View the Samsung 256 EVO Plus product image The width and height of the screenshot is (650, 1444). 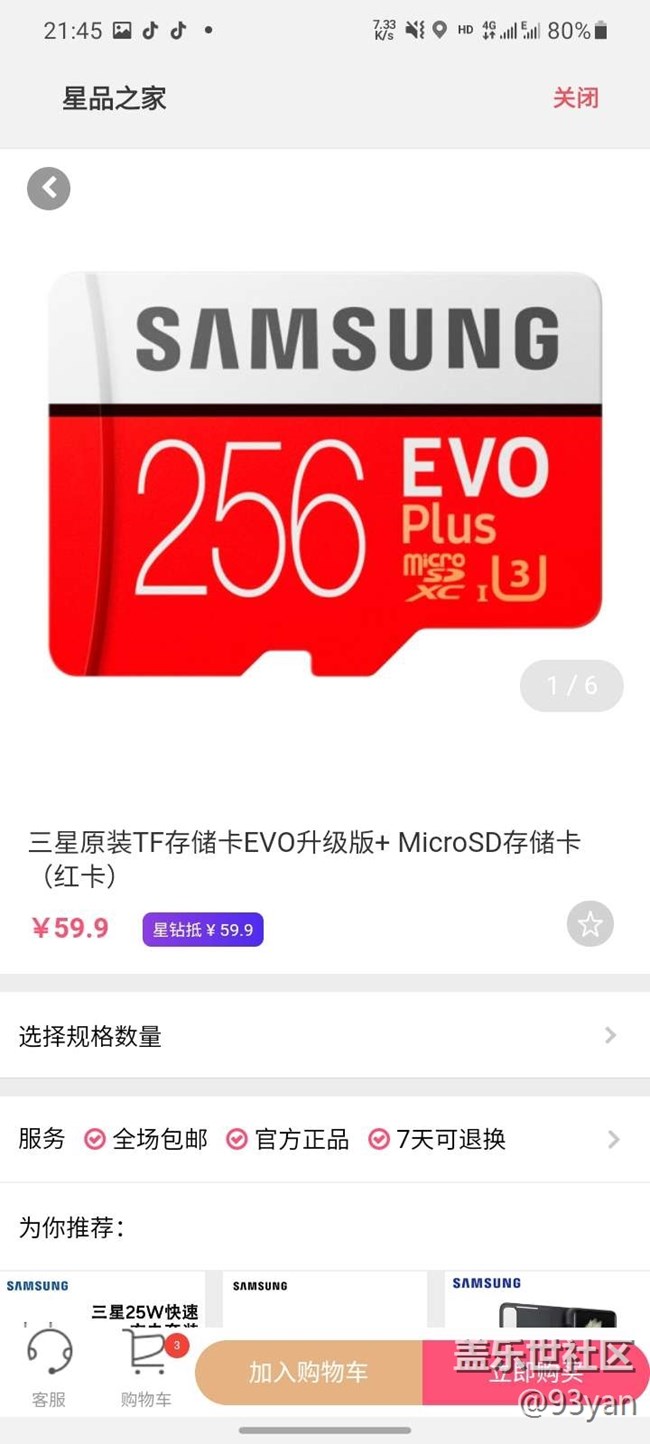(x=325, y=472)
